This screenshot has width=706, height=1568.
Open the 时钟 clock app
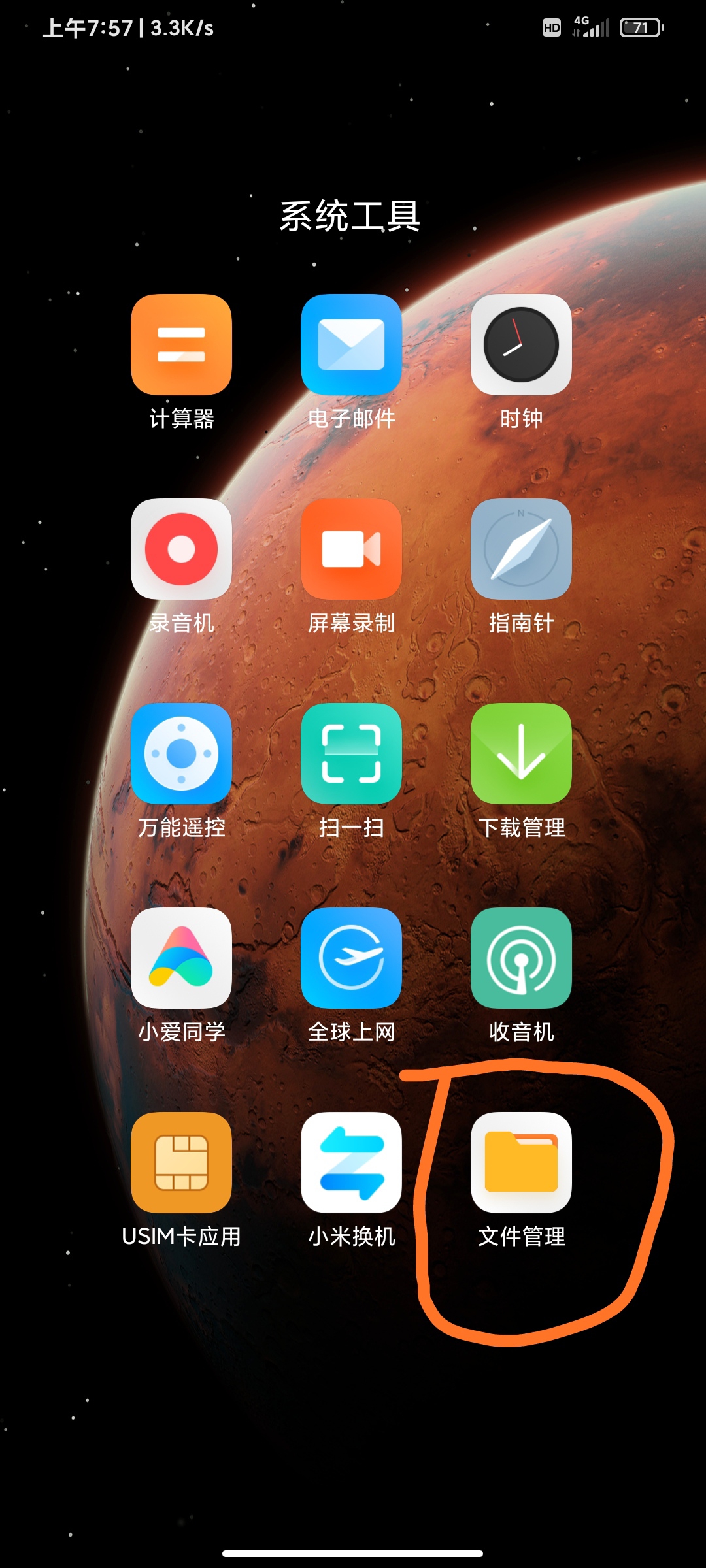tap(521, 344)
